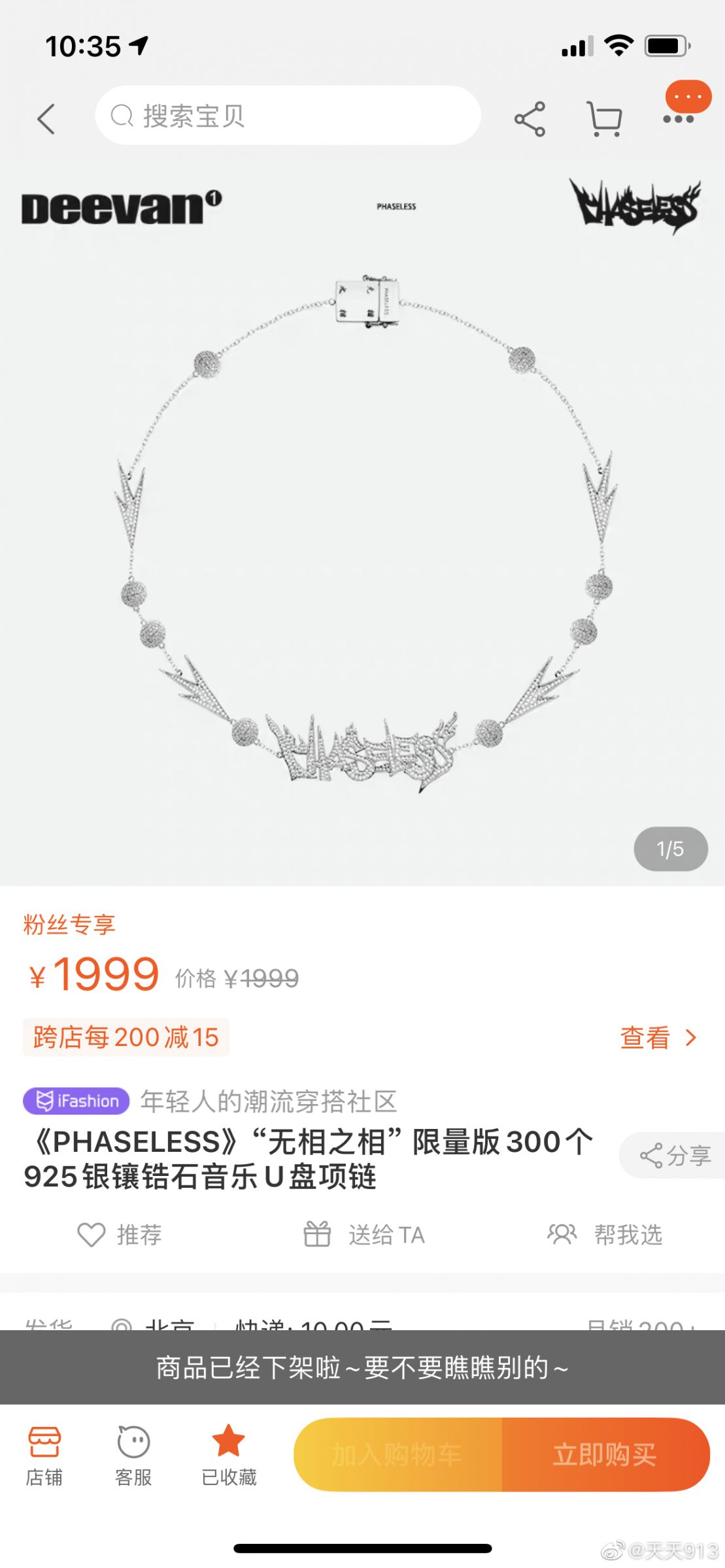The image size is (725, 1568).
Task: Toggle the 已收藏 favorite star
Action: [228, 1454]
